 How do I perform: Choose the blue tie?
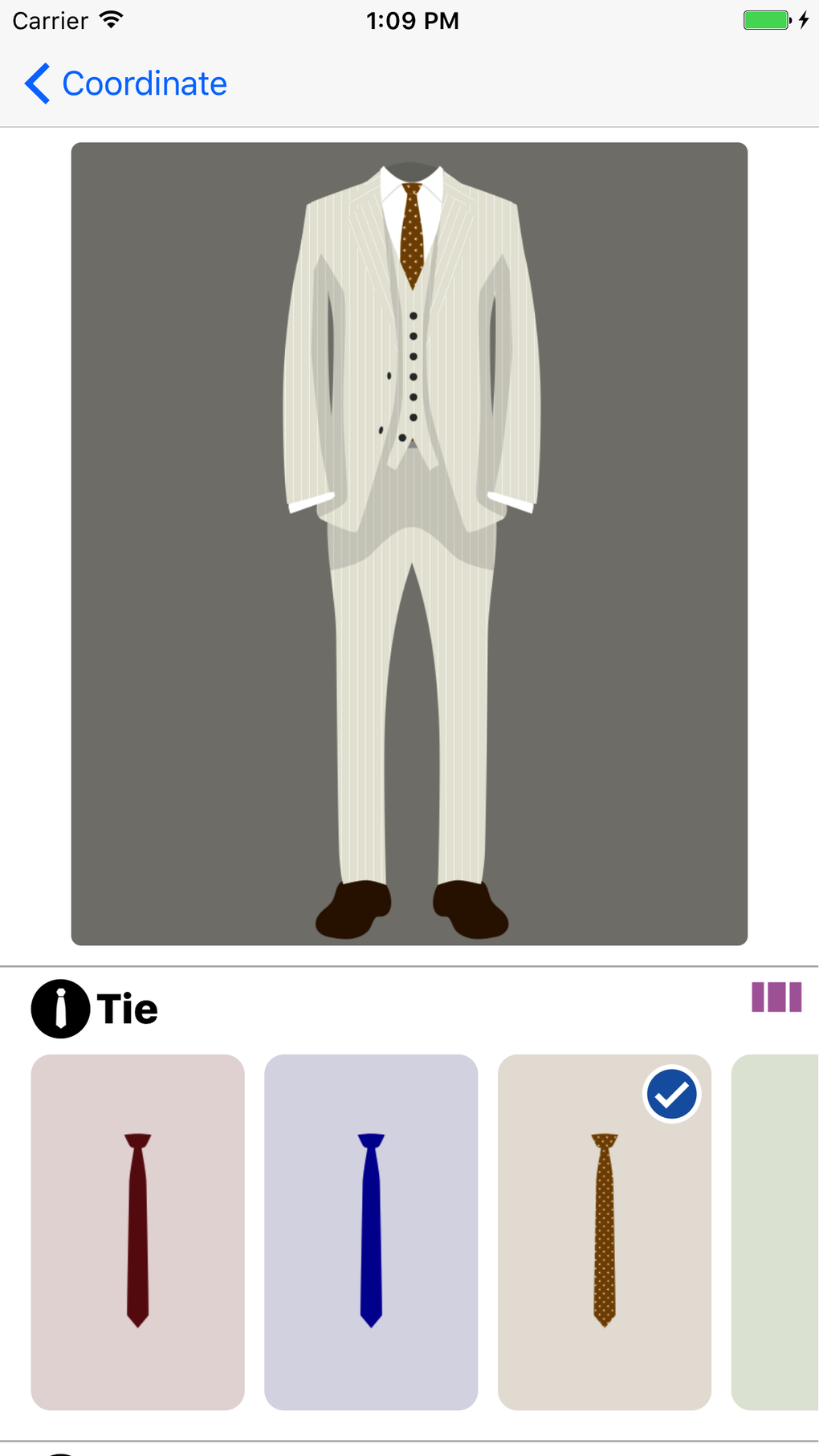[x=371, y=1232]
